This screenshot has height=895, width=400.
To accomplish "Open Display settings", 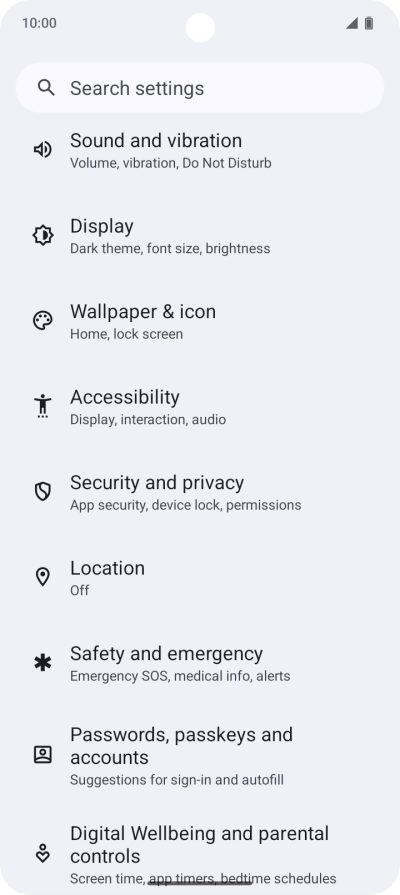I will pyautogui.click(x=200, y=236).
